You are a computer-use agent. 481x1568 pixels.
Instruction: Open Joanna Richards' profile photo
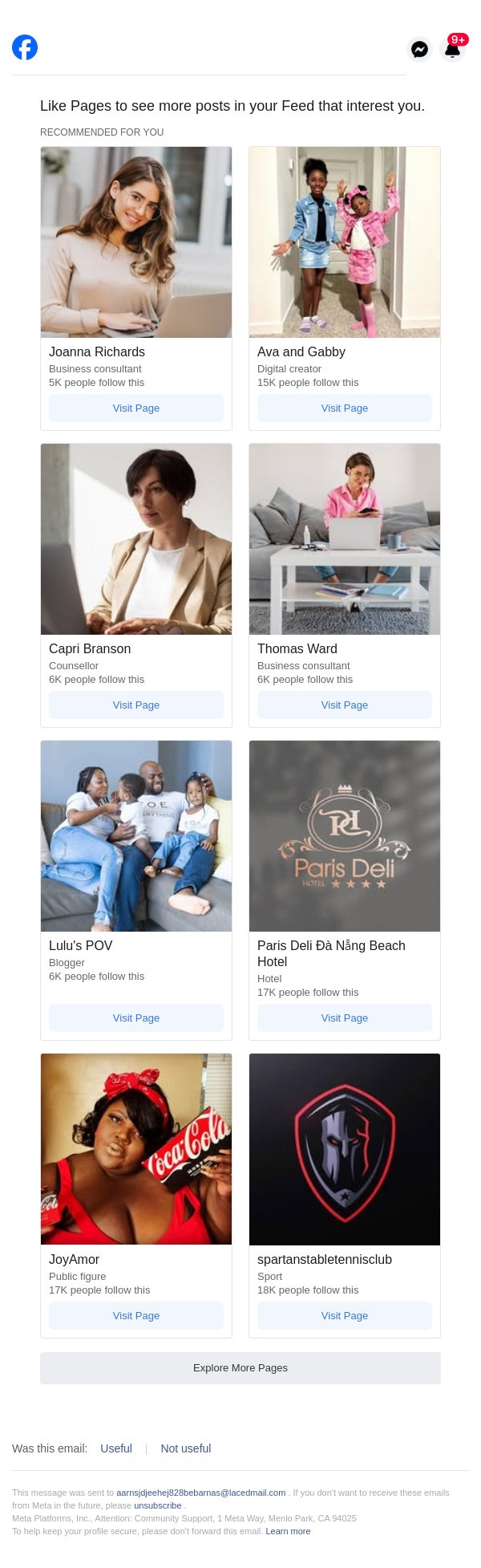click(136, 242)
